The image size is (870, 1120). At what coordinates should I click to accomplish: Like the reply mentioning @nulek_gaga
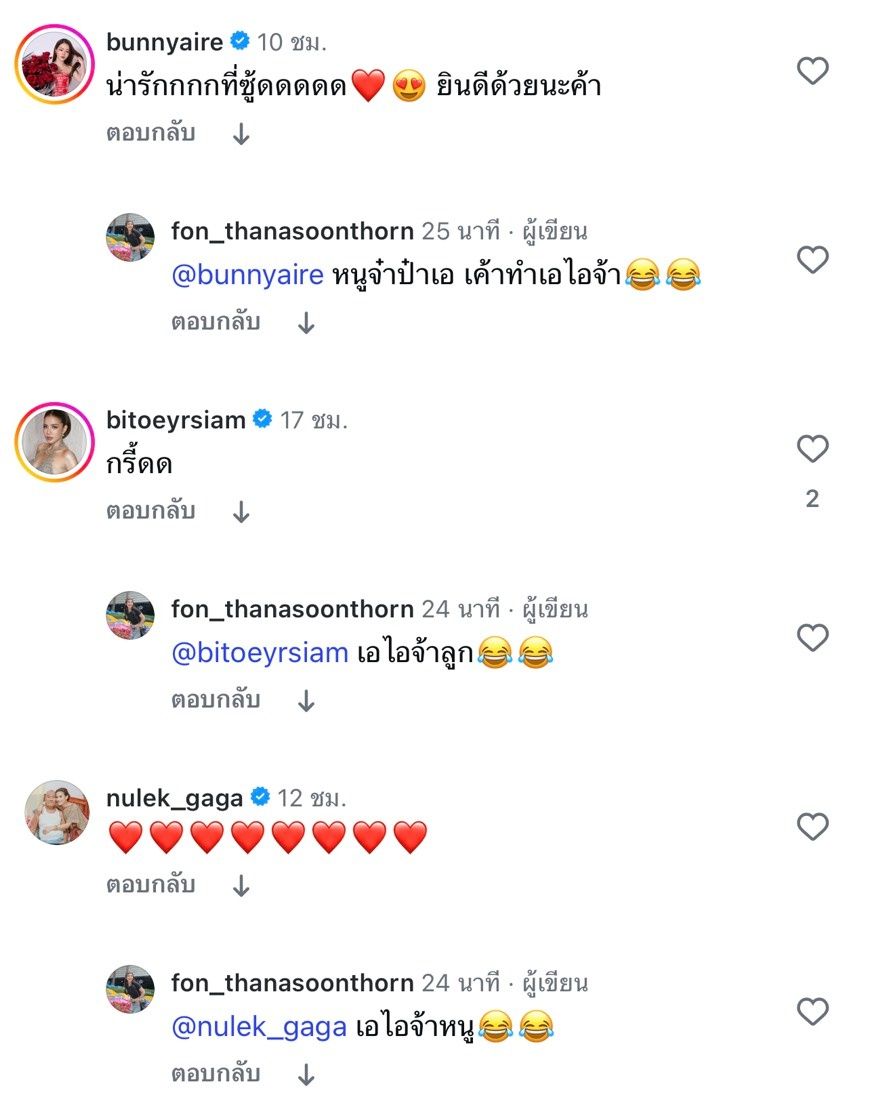coord(813,1012)
